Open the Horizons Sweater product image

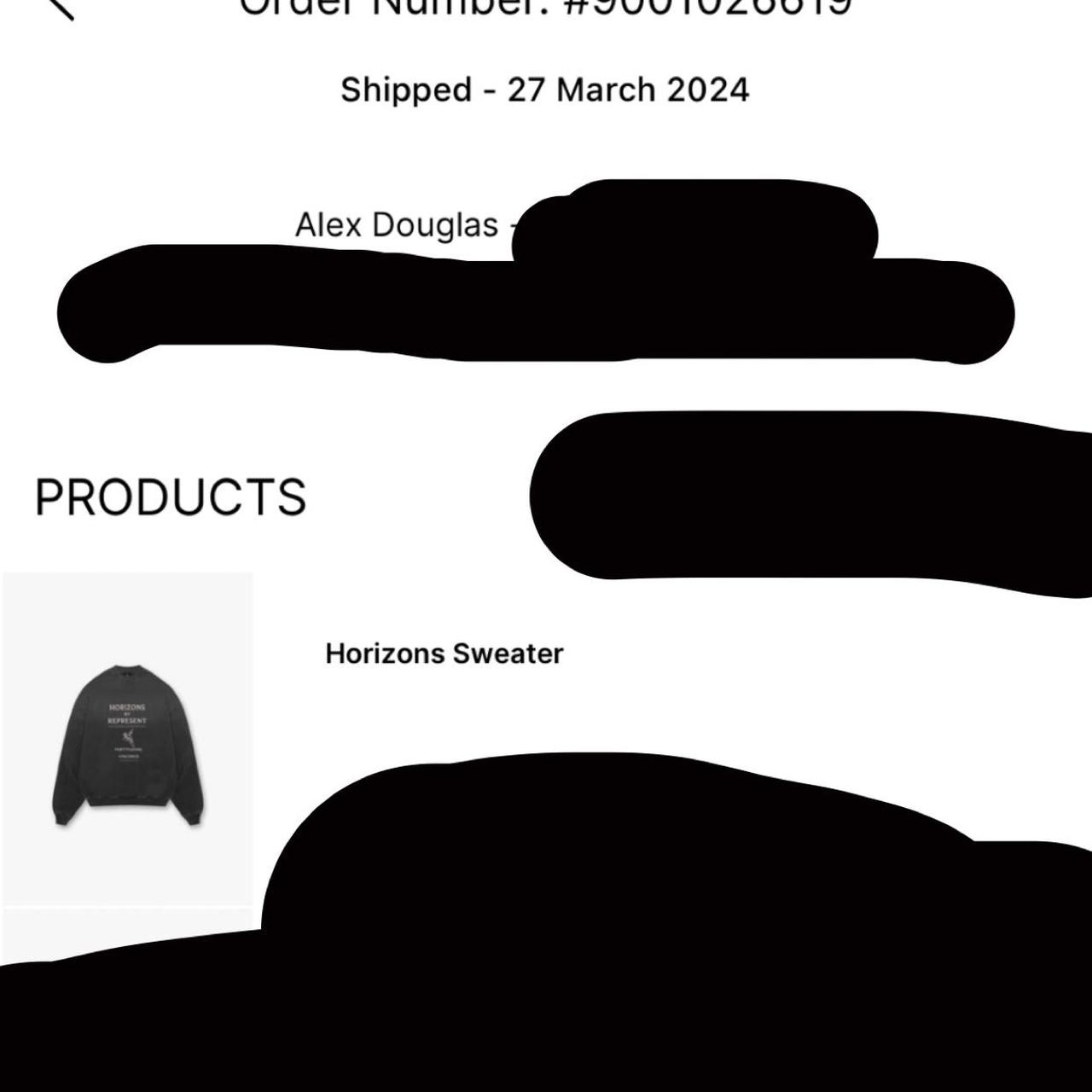pos(128,739)
